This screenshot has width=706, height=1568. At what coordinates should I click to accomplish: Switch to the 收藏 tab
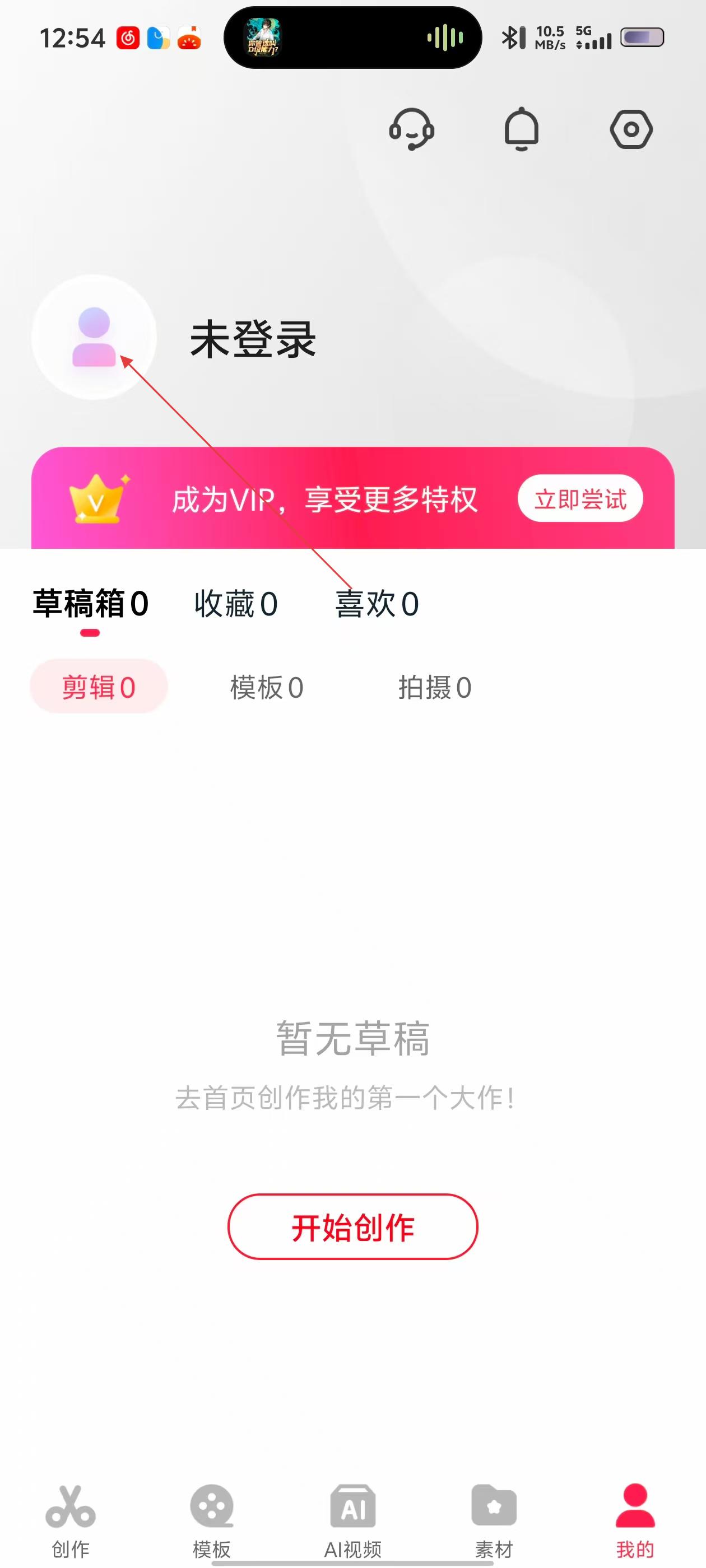pos(236,604)
